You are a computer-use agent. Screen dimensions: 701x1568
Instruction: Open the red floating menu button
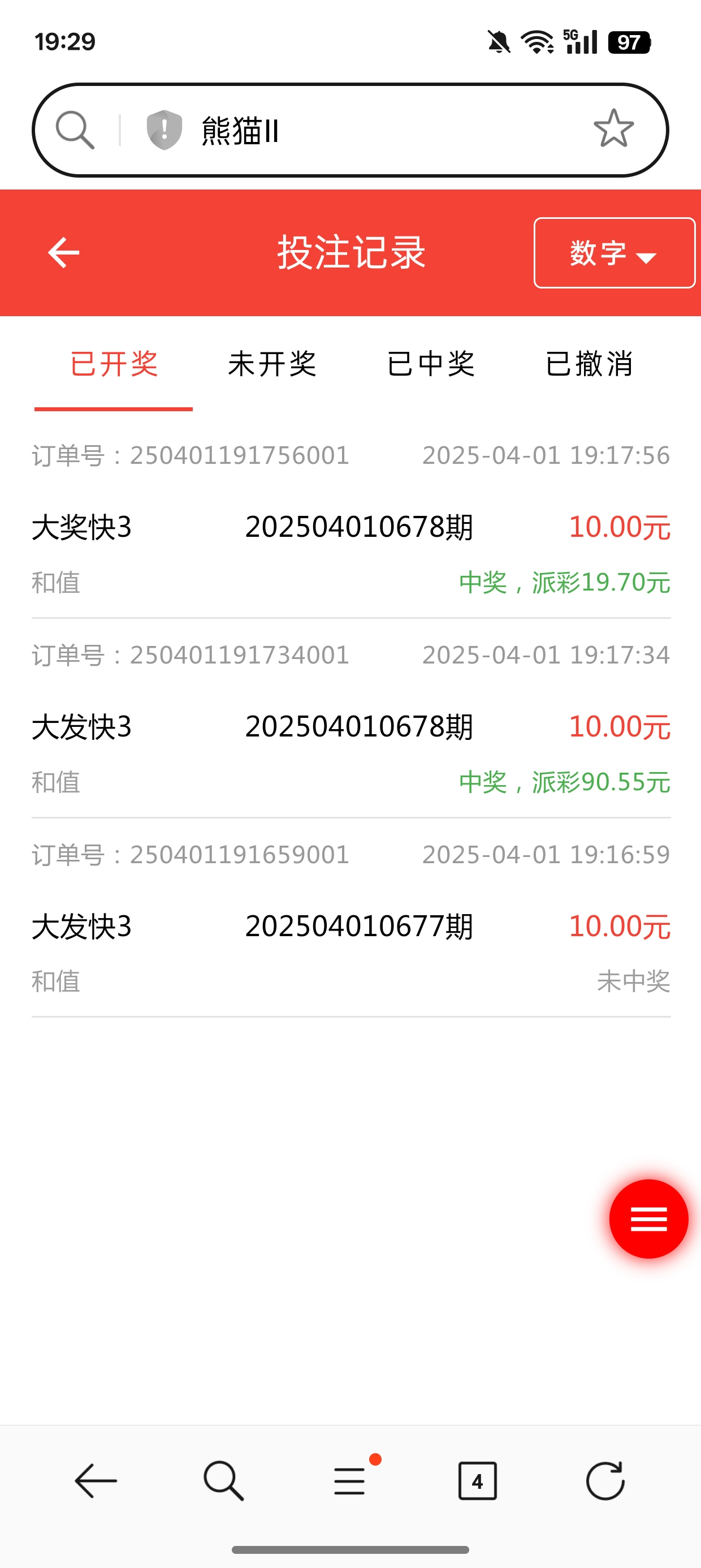tap(648, 1218)
